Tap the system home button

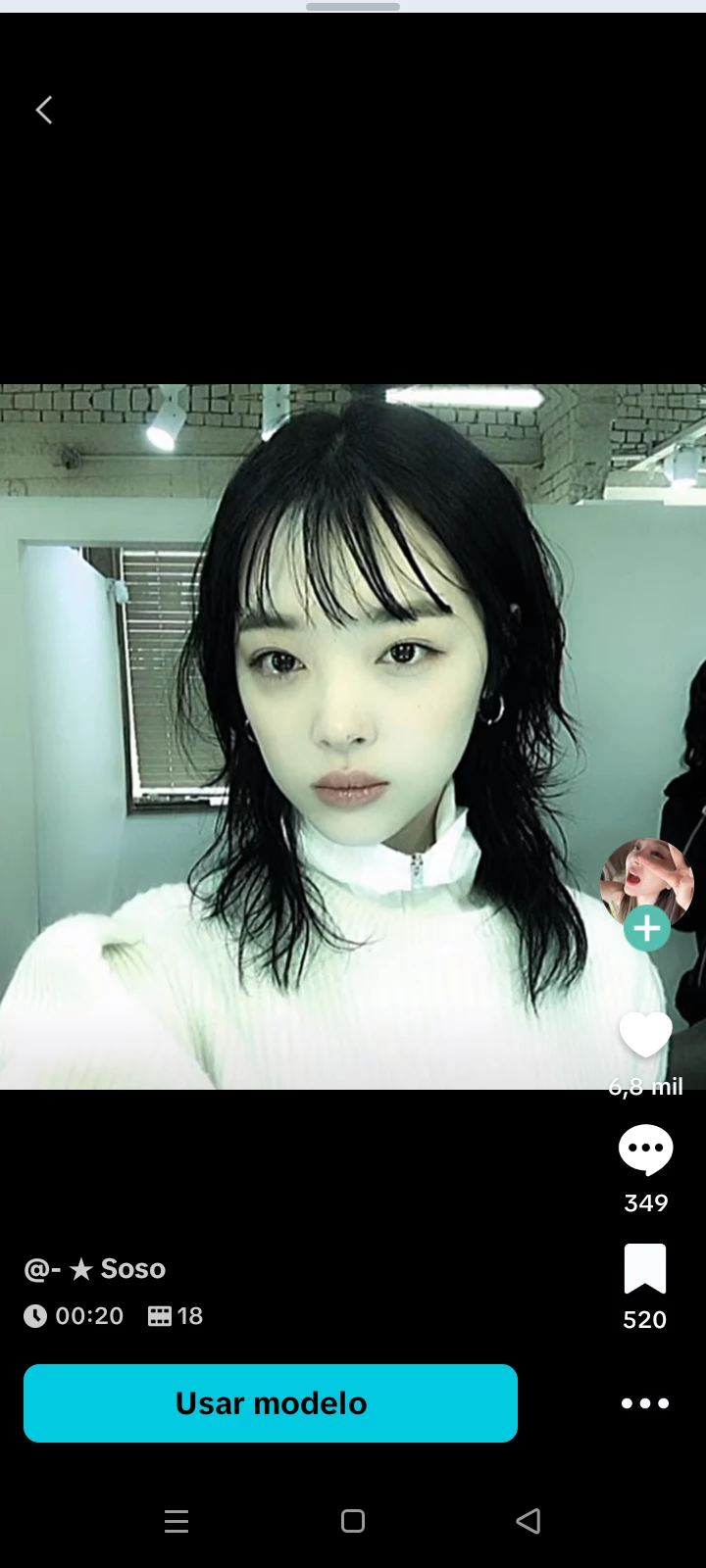point(353,1521)
